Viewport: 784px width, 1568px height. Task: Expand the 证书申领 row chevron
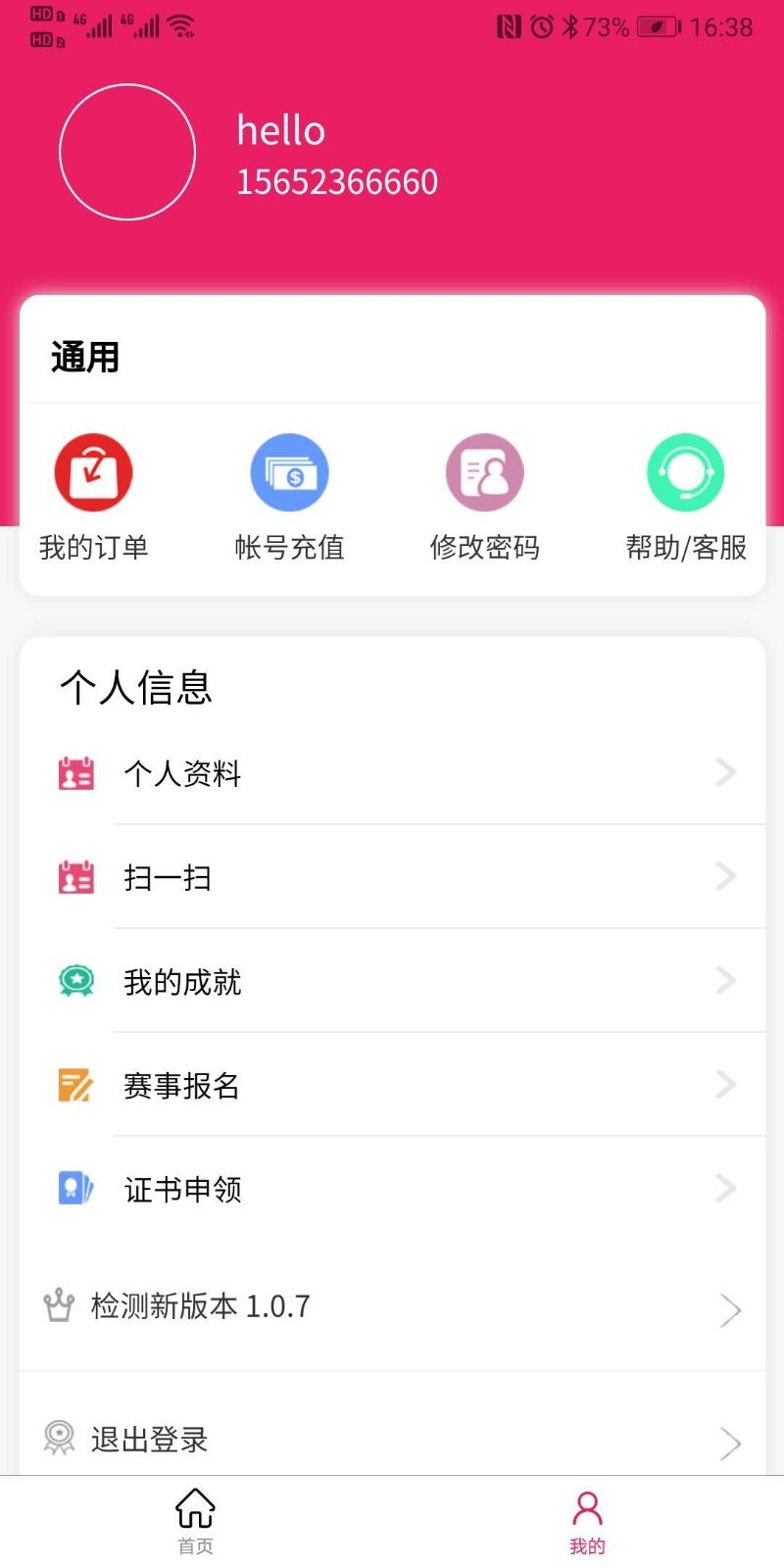[x=725, y=1189]
